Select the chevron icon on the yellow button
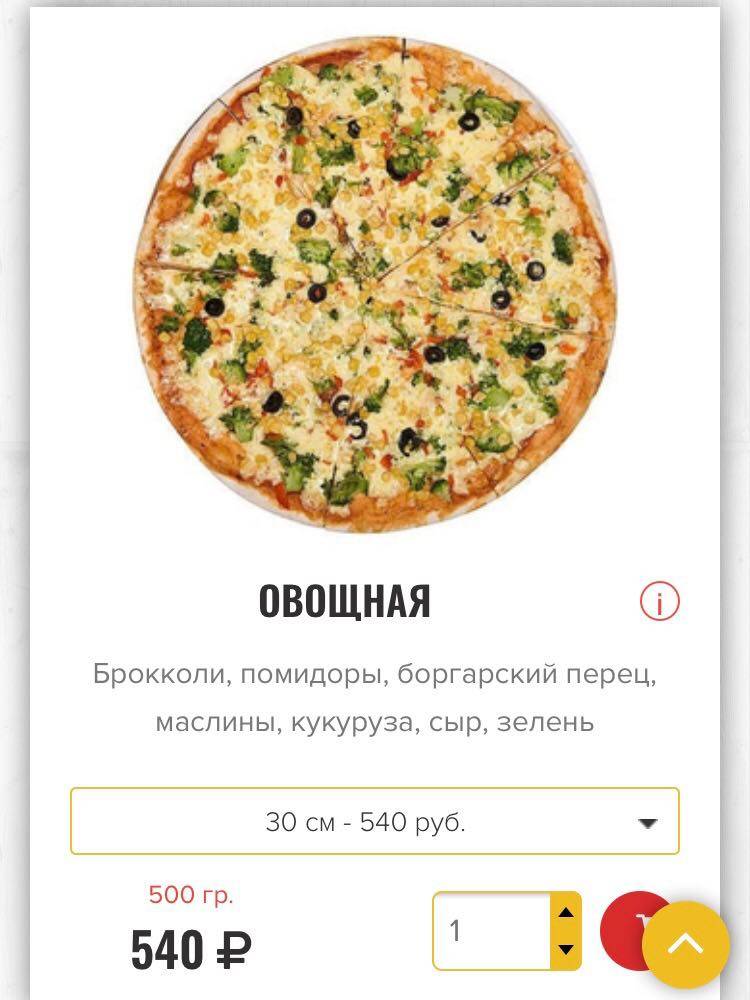Viewport: 750px width, 1000px height. pyautogui.click(x=686, y=944)
